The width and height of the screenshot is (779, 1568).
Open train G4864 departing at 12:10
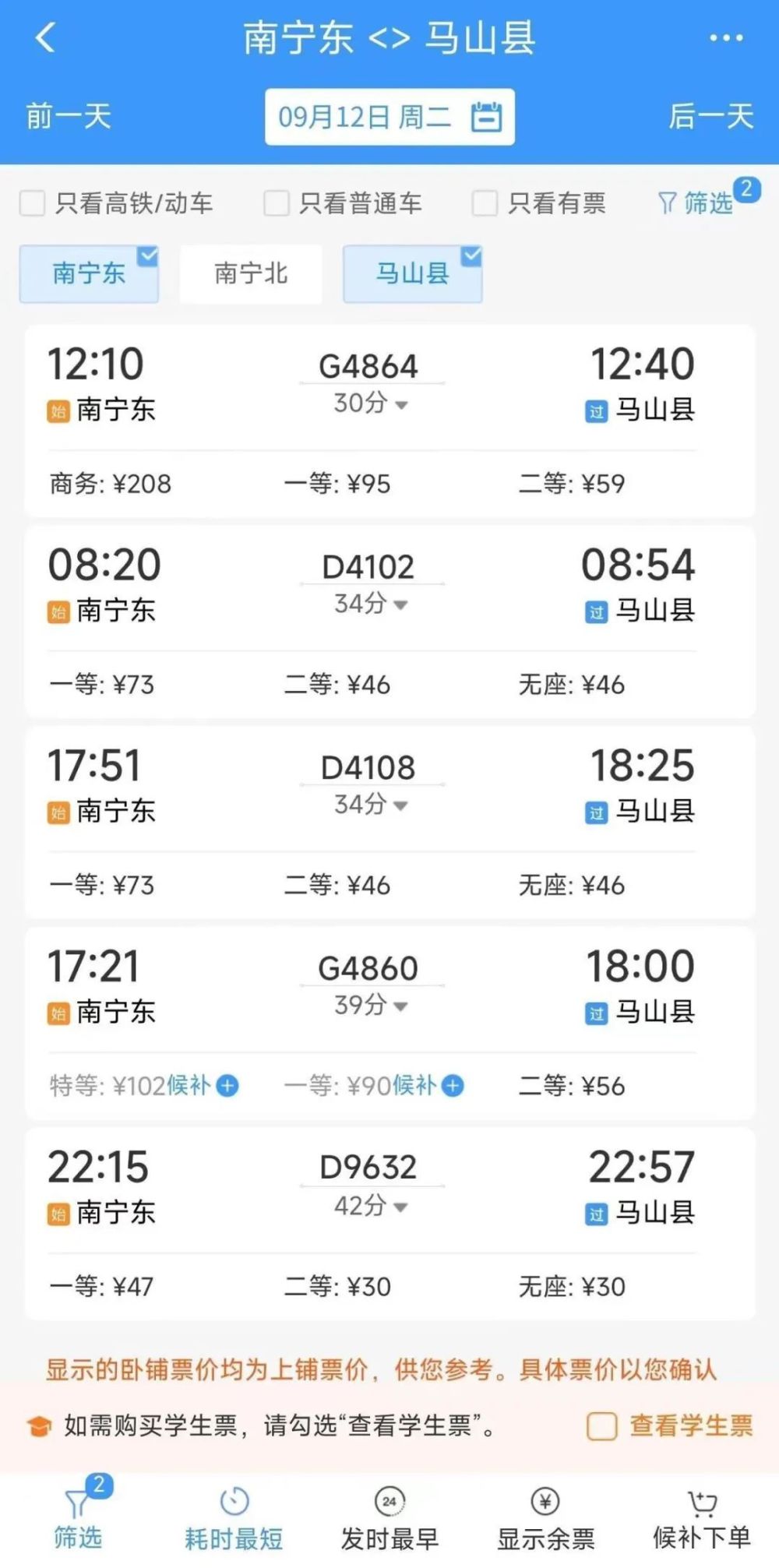pos(389,421)
